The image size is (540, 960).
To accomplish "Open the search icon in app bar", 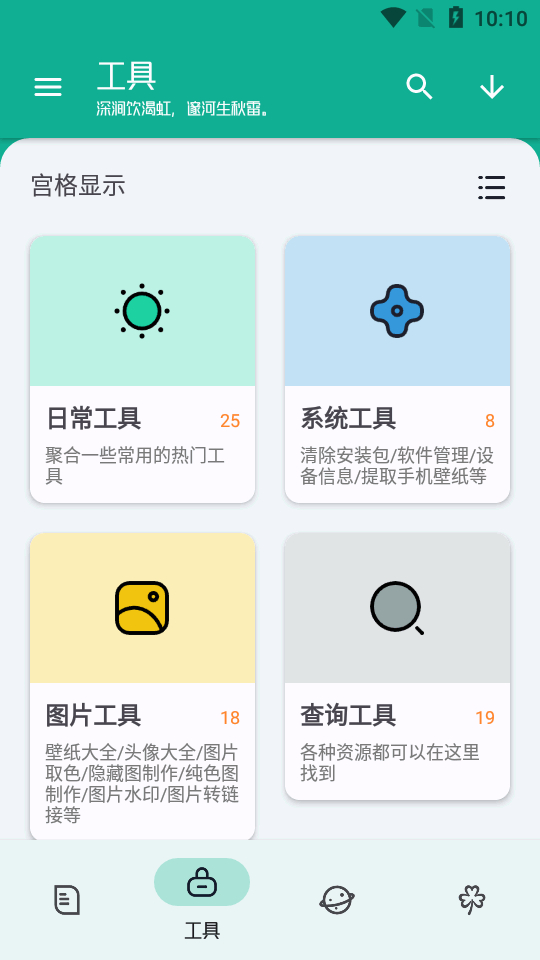I will coord(420,87).
